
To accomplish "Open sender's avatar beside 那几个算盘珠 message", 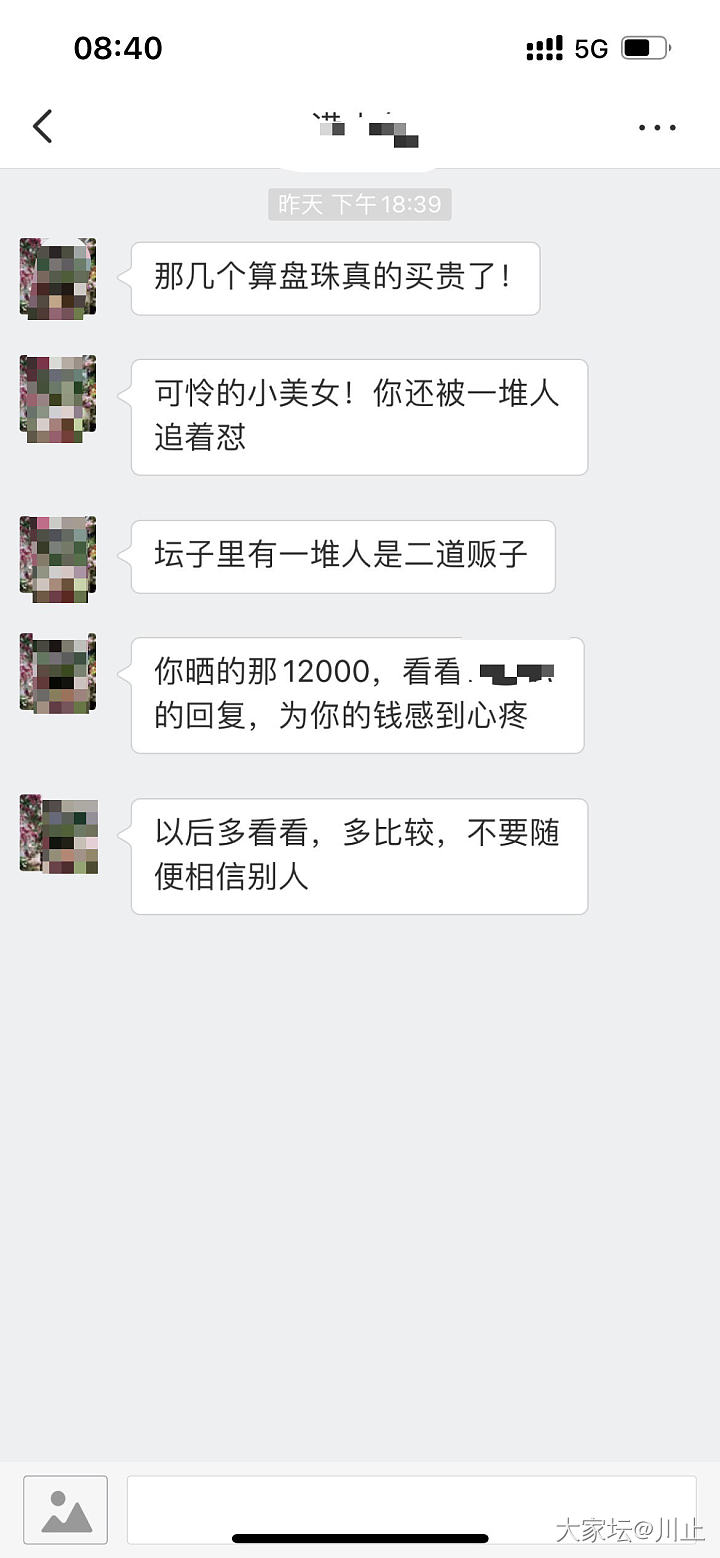I will 58,279.
